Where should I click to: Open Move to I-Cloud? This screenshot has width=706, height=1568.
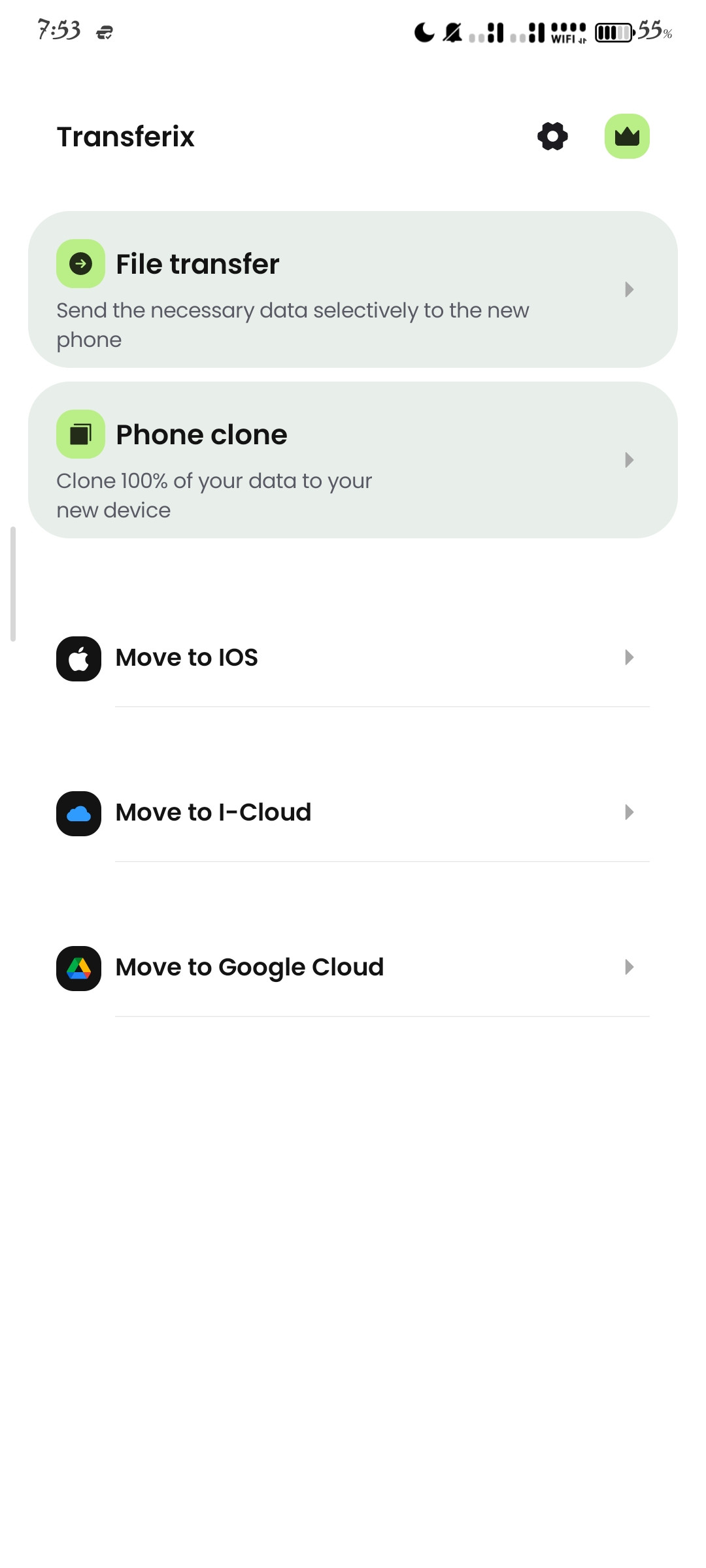coord(352,813)
